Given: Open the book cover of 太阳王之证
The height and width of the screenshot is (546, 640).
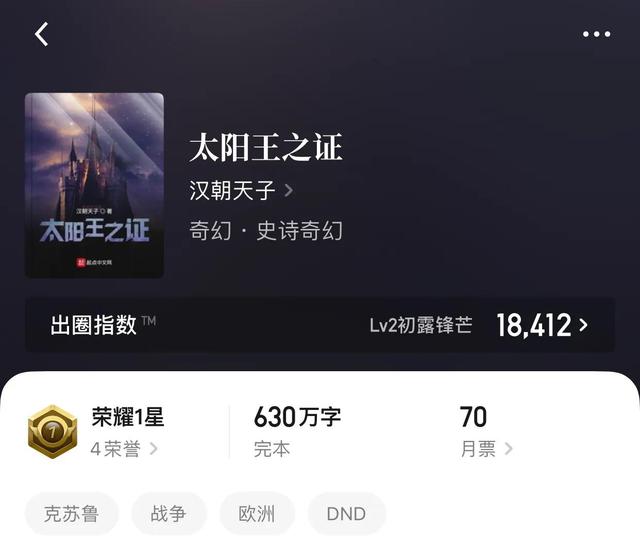Looking at the screenshot, I should pyautogui.click(x=94, y=185).
